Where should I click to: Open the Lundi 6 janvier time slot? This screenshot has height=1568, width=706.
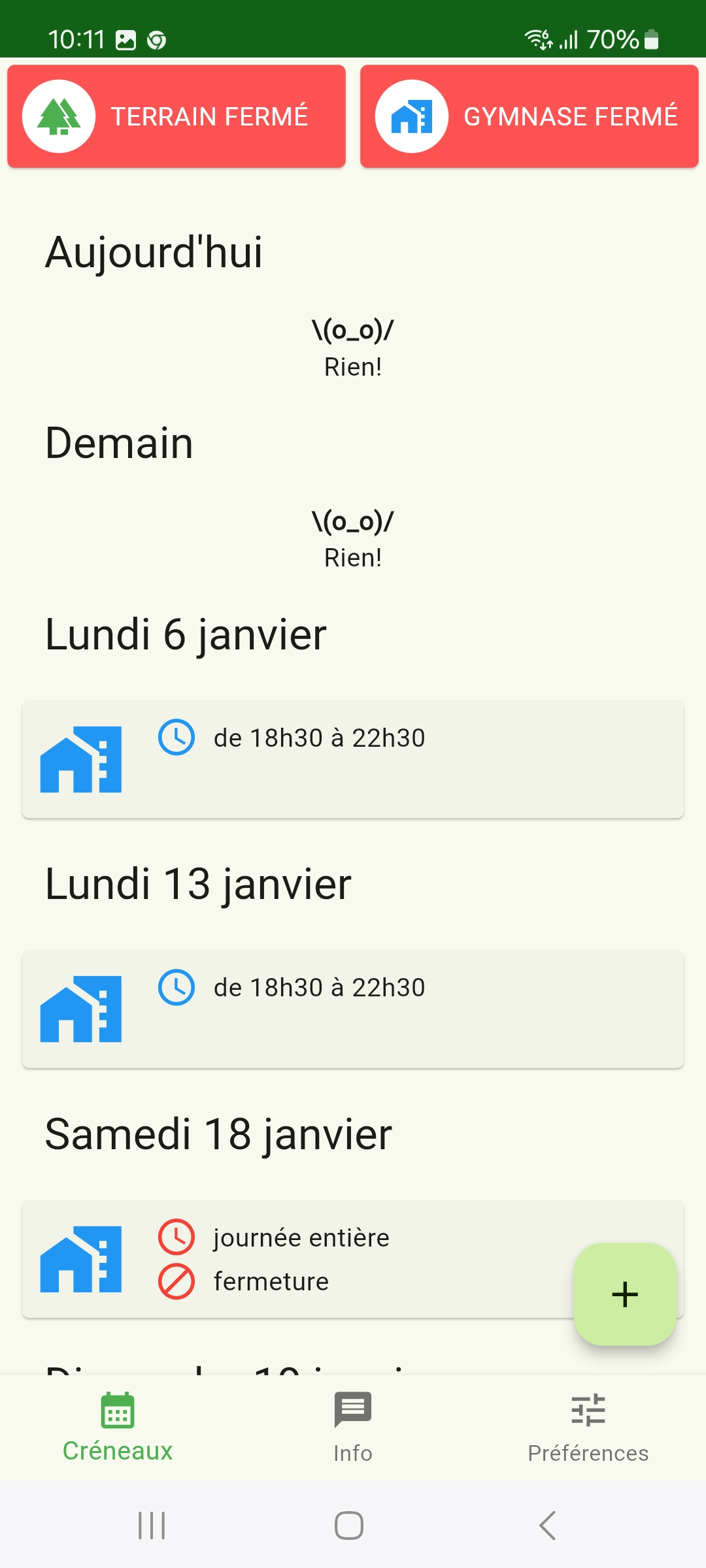click(353, 759)
